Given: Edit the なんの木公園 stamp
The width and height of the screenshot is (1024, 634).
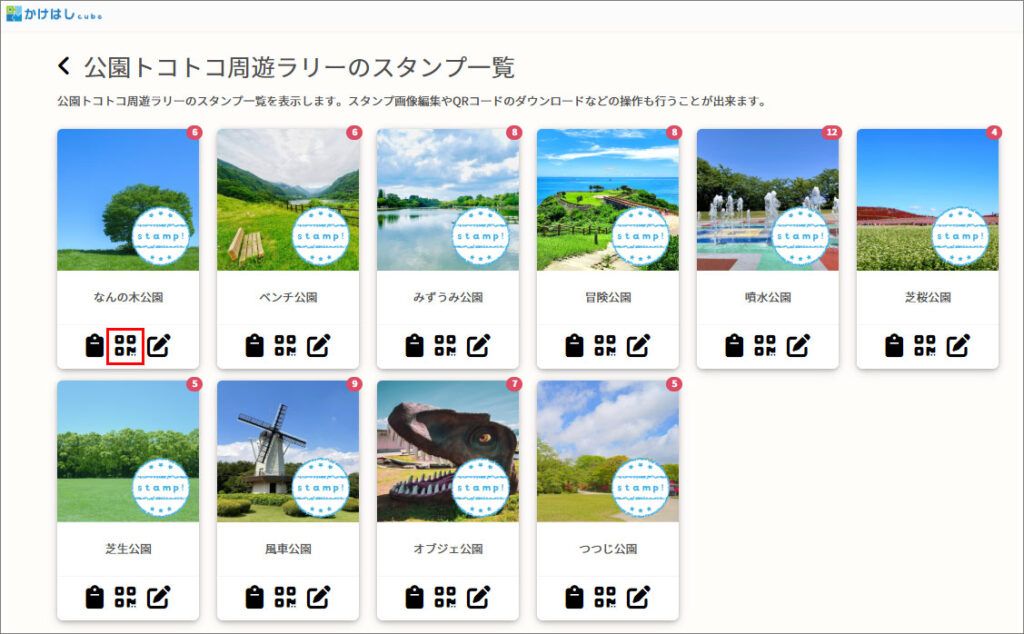Looking at the screenshot, I should pos(158,346).
